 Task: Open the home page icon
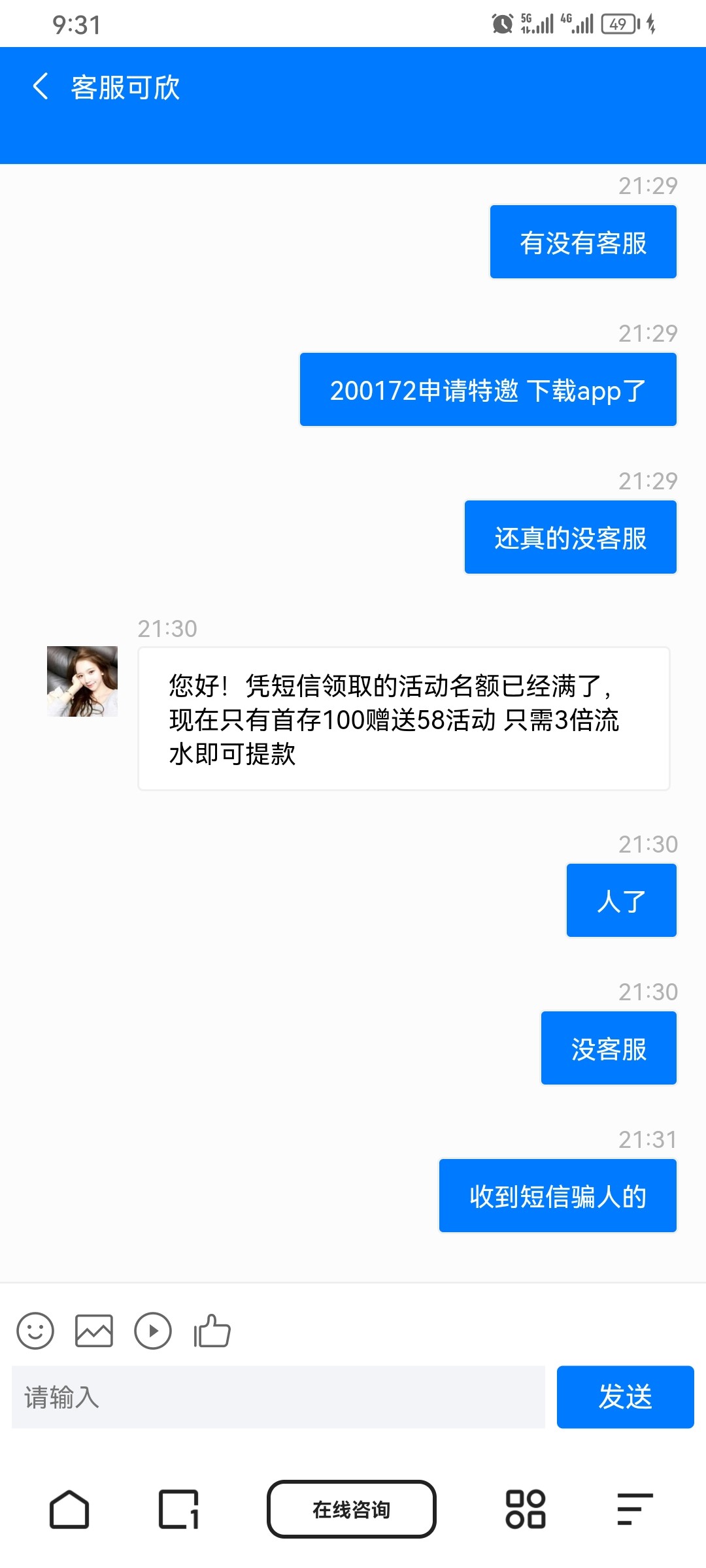click(x=69, y=1509)
